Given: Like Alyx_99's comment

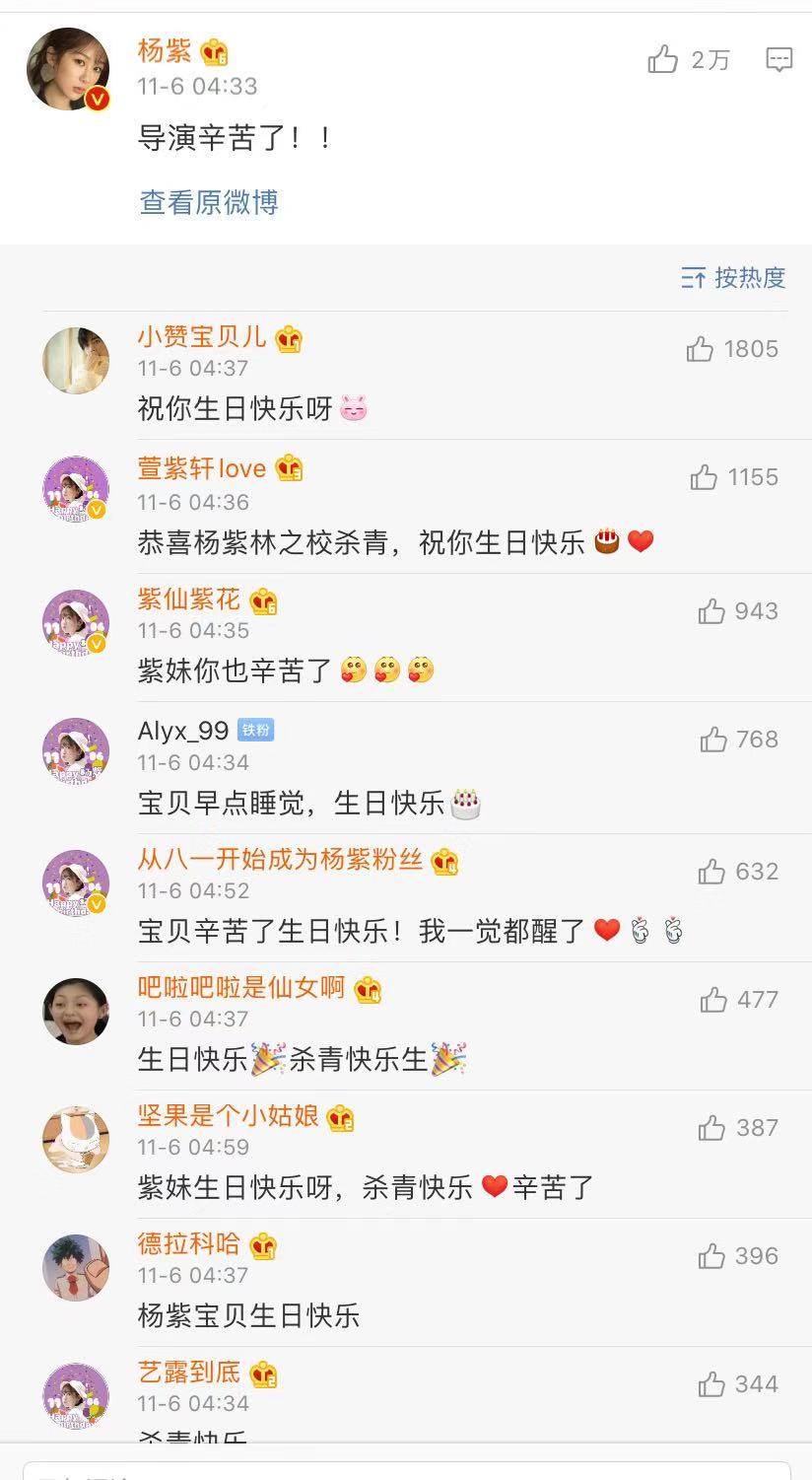Looking at the screenshot, I should point(713,740).
